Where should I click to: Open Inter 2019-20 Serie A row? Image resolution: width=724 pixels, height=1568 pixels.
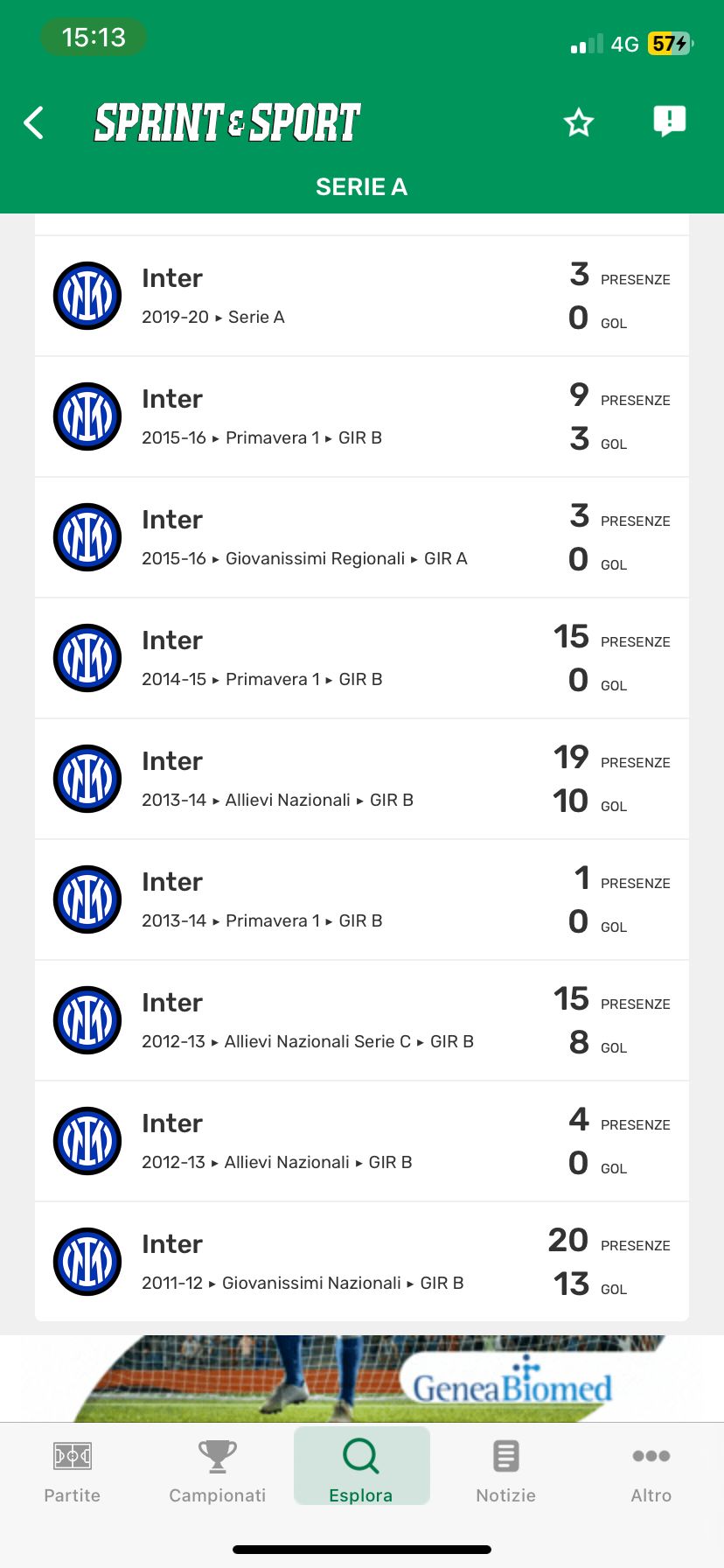pyautogui.click(x=362, y=296)
